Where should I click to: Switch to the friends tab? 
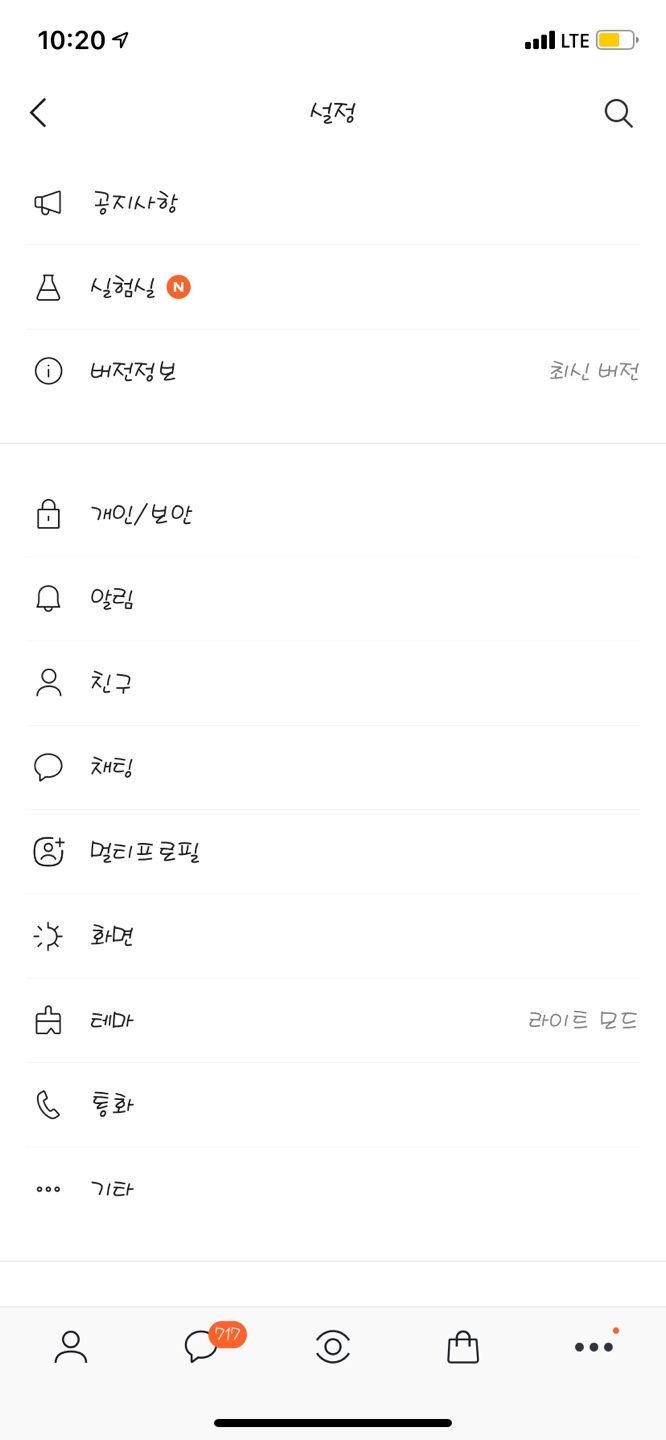click(x=71, y=1347)
